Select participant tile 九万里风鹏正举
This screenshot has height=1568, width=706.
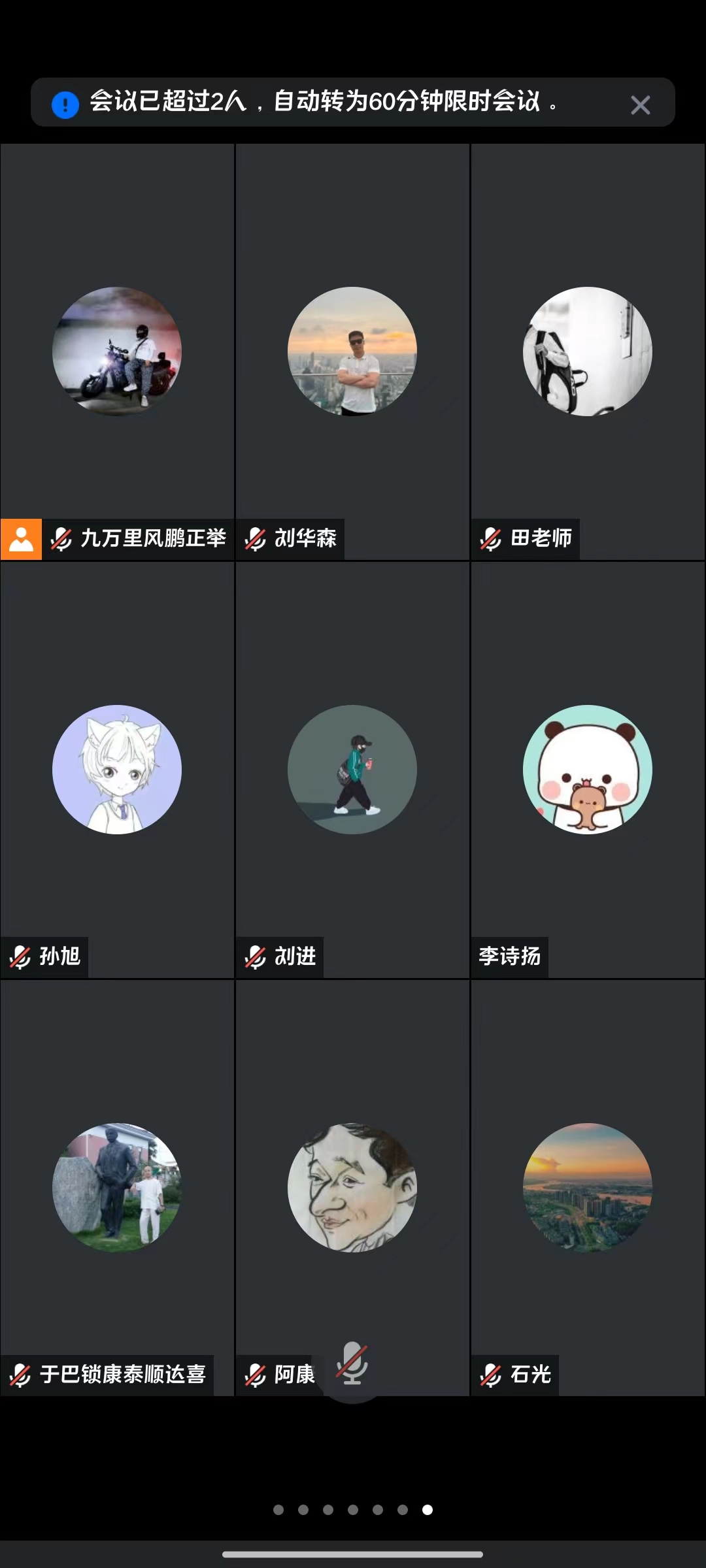(x=118, y=351)
